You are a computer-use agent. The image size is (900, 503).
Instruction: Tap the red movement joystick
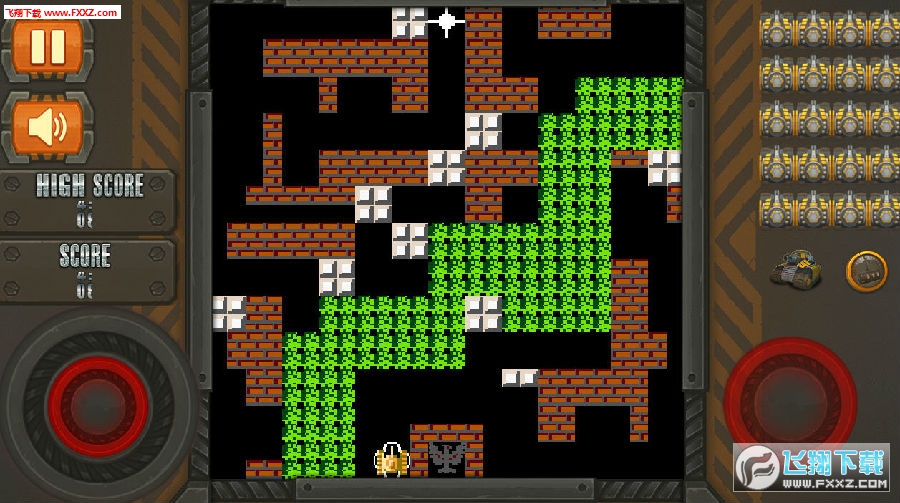pyautogui.click(x=98, y=407)
